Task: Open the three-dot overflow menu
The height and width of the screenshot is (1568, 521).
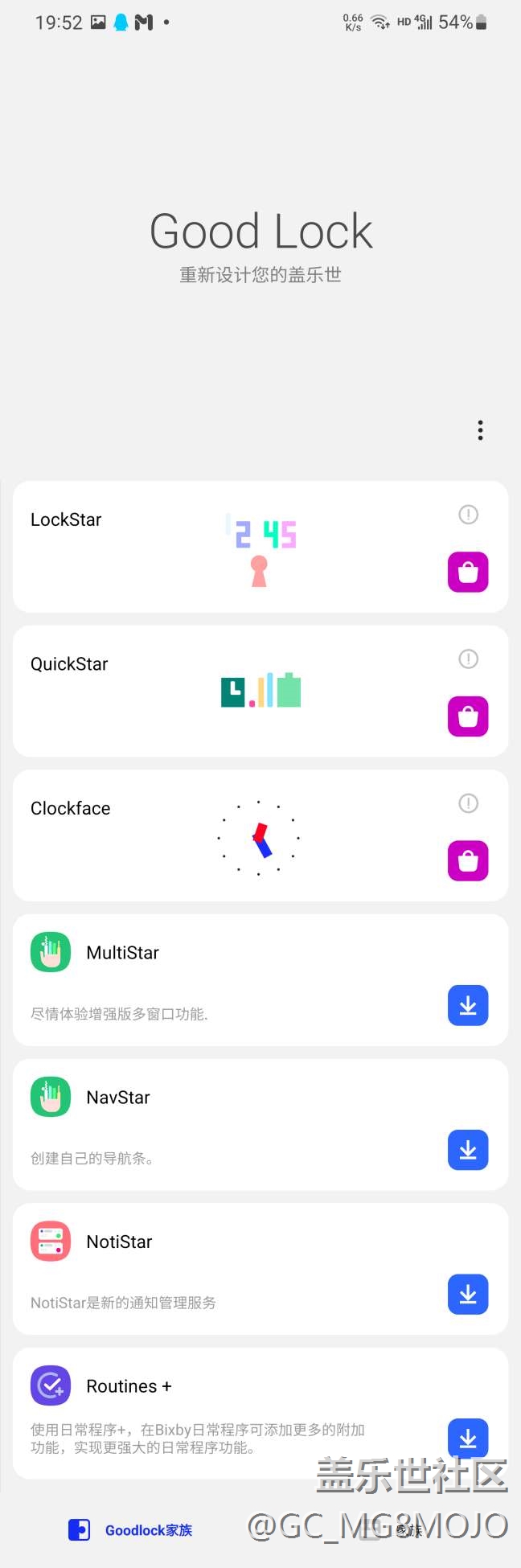Action: coord(480,430)
